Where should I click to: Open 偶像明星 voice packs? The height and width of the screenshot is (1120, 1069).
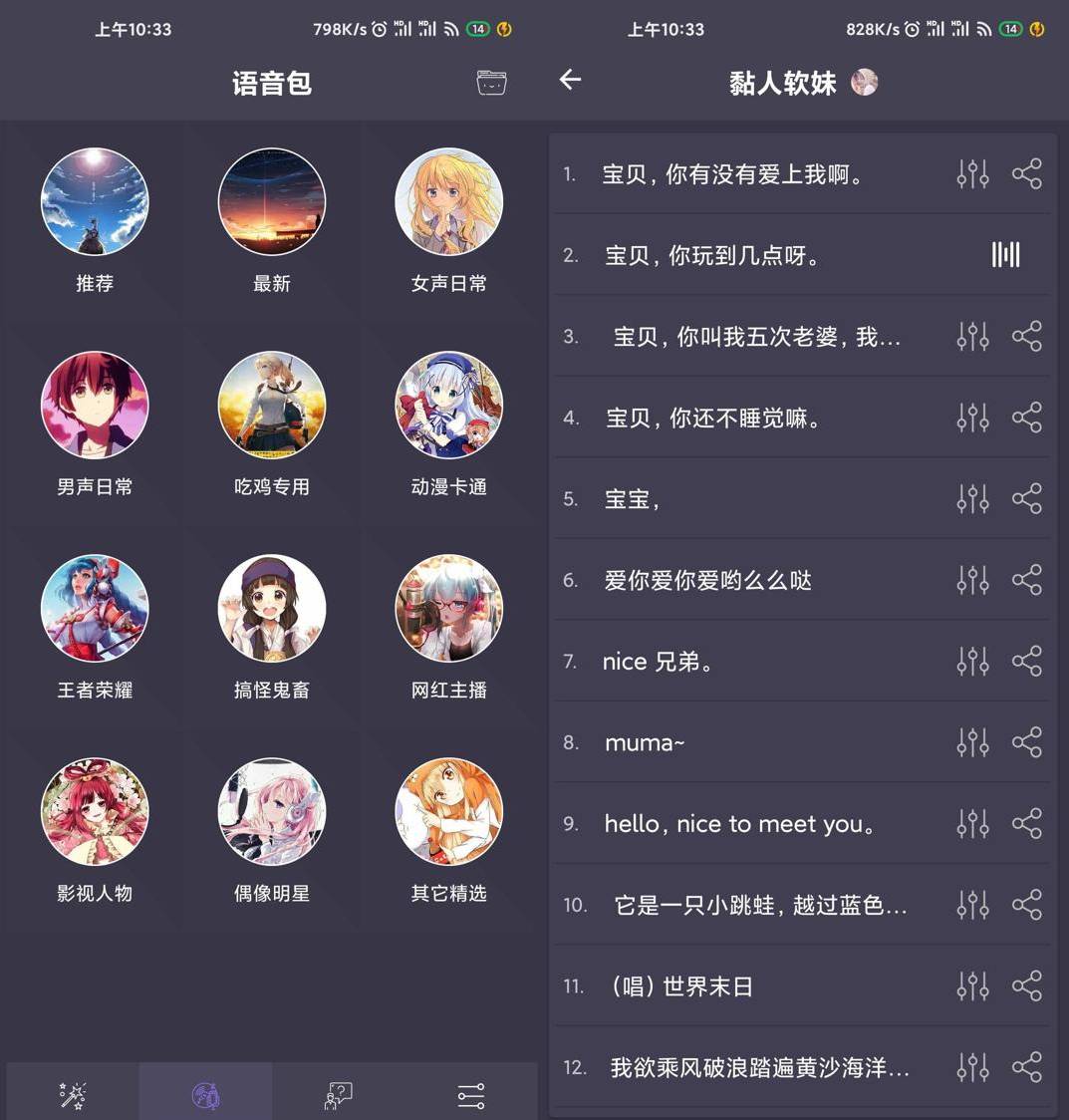(271, 812)
